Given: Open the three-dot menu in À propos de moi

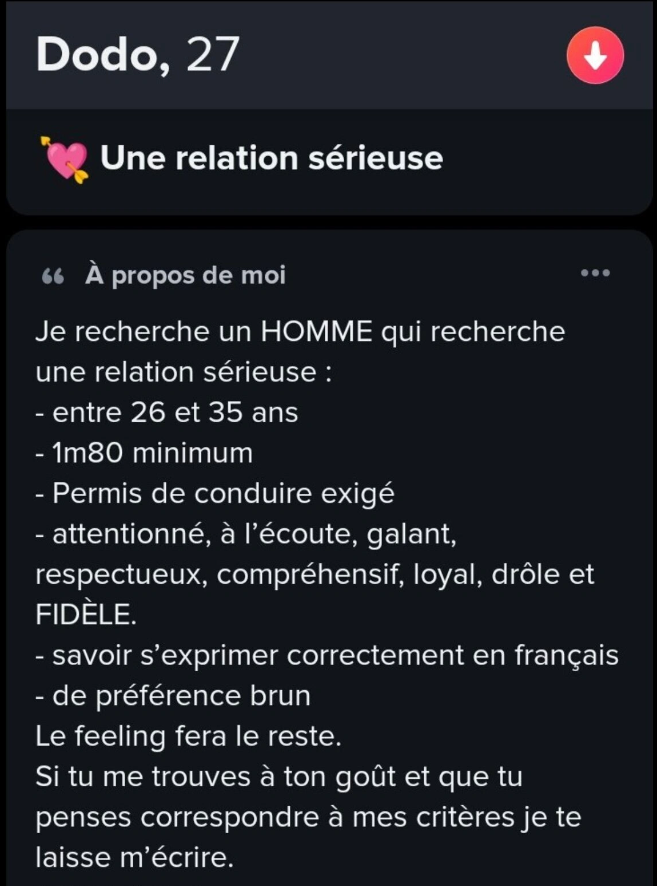Looking at the screenshot, I should pos(595,273).
